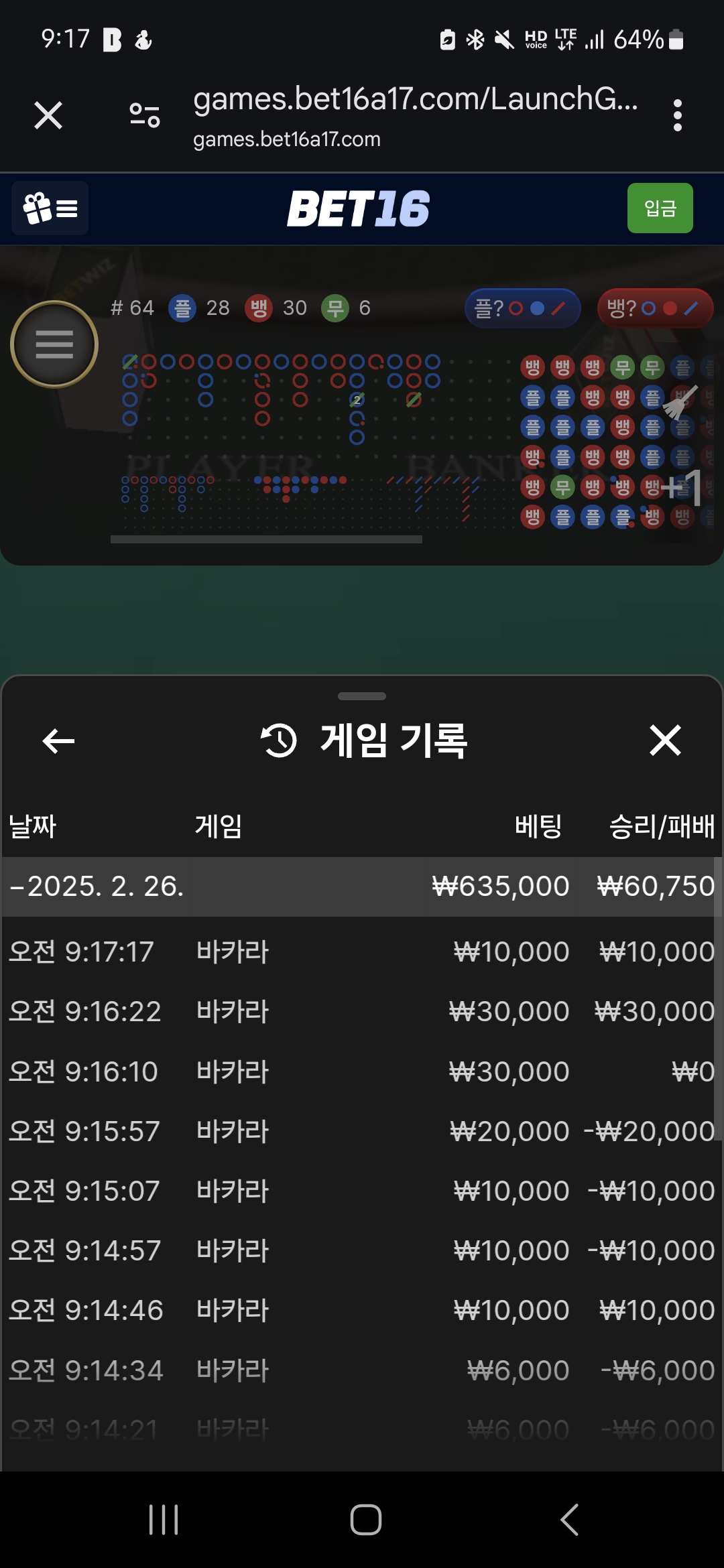Go back from 게임 기록 panel

[x=58, y=741]
